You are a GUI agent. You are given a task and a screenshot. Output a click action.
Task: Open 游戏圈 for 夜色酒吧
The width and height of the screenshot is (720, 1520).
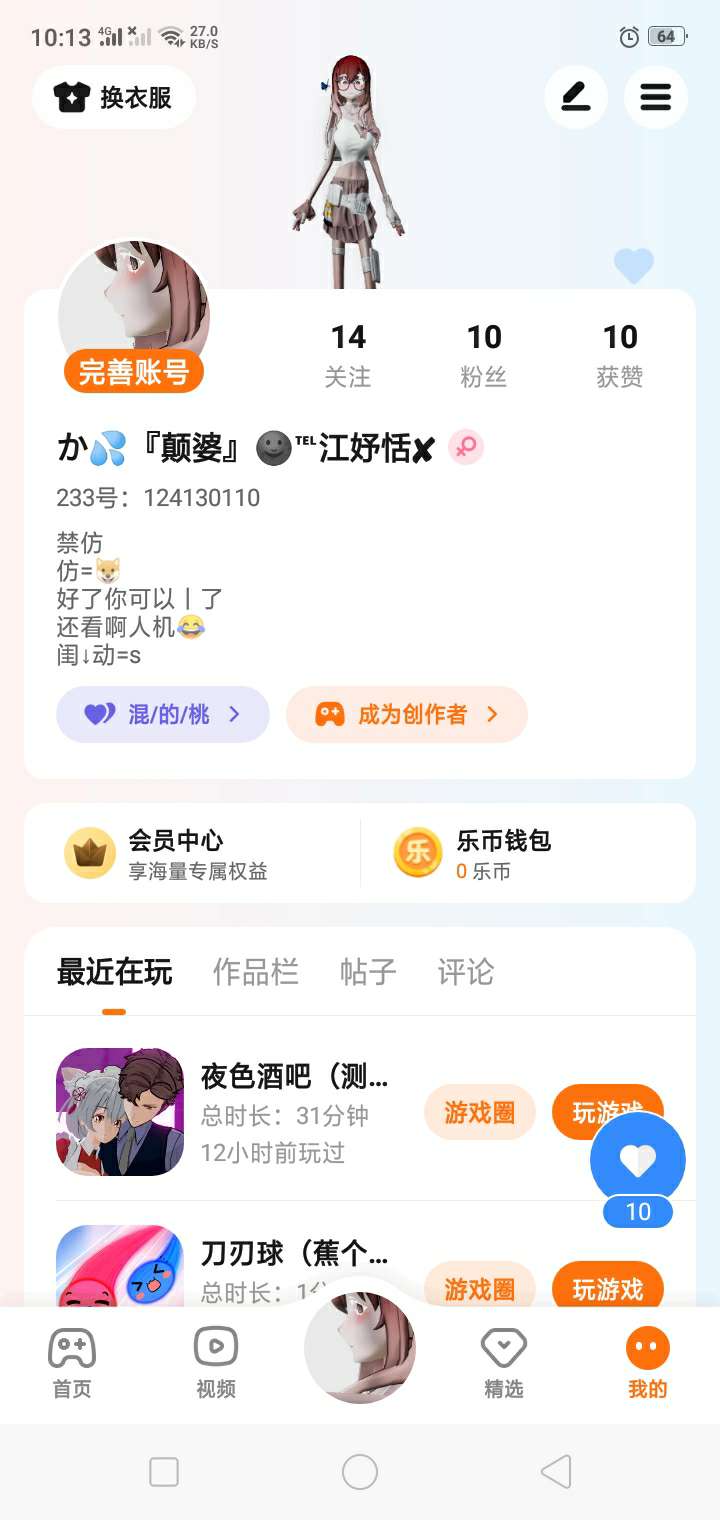tap(480, 1112)
